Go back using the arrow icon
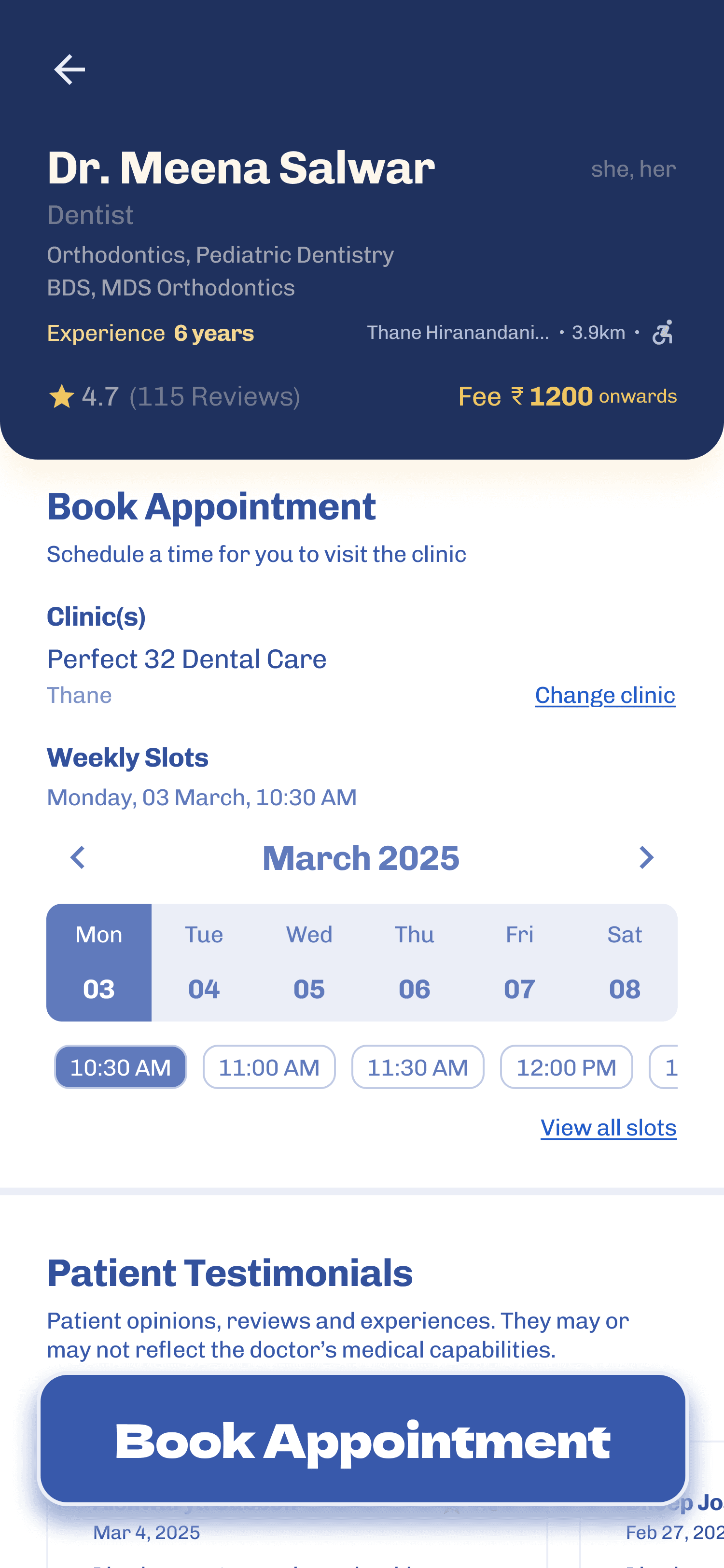The height and width of the screenshot is (1568, 724). pyautogui.click(x=70, y=70)
